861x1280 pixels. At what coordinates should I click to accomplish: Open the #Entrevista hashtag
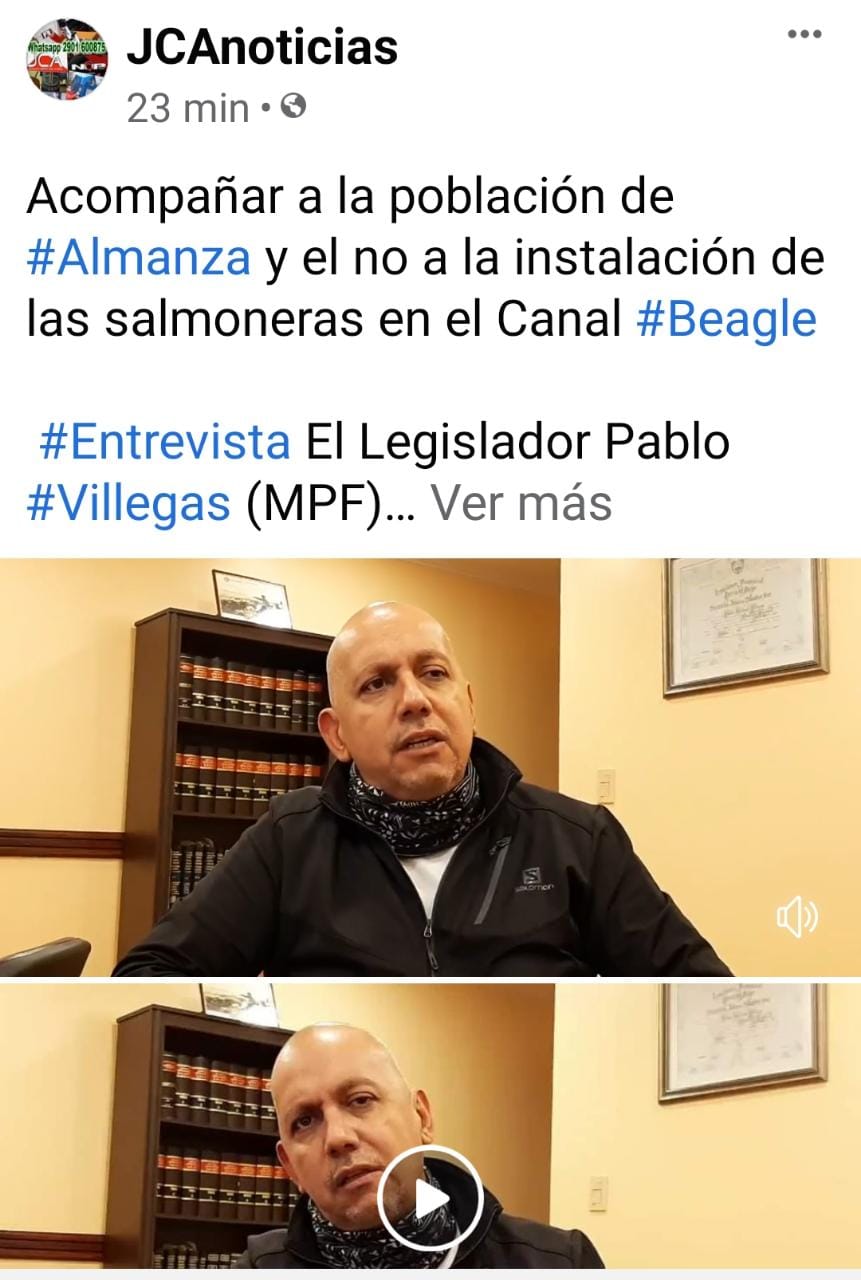click(165, 442)
